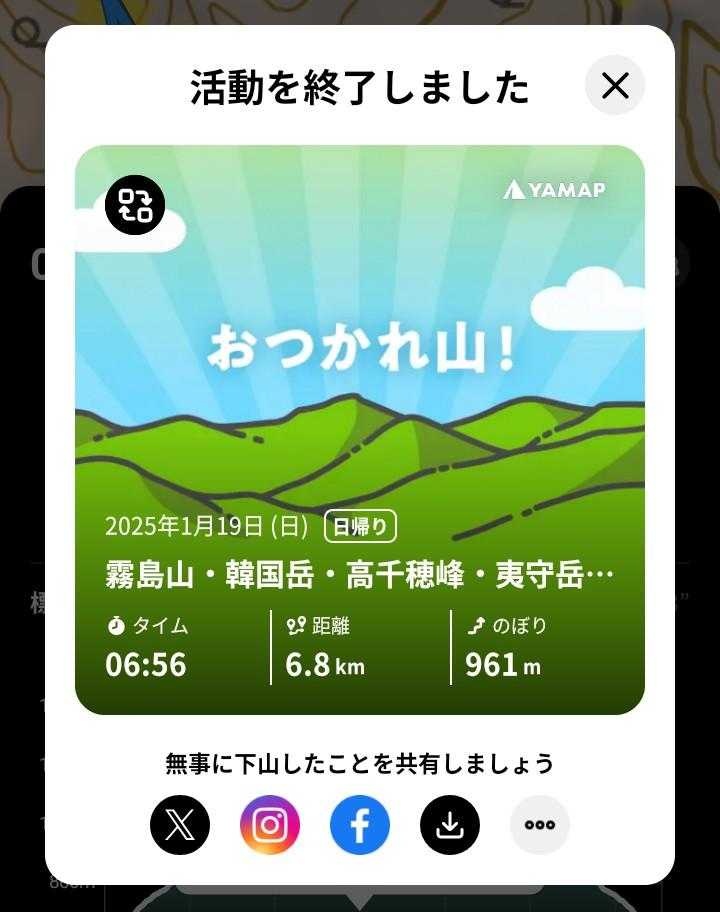Share the activity on Facebook

[360, 824]
